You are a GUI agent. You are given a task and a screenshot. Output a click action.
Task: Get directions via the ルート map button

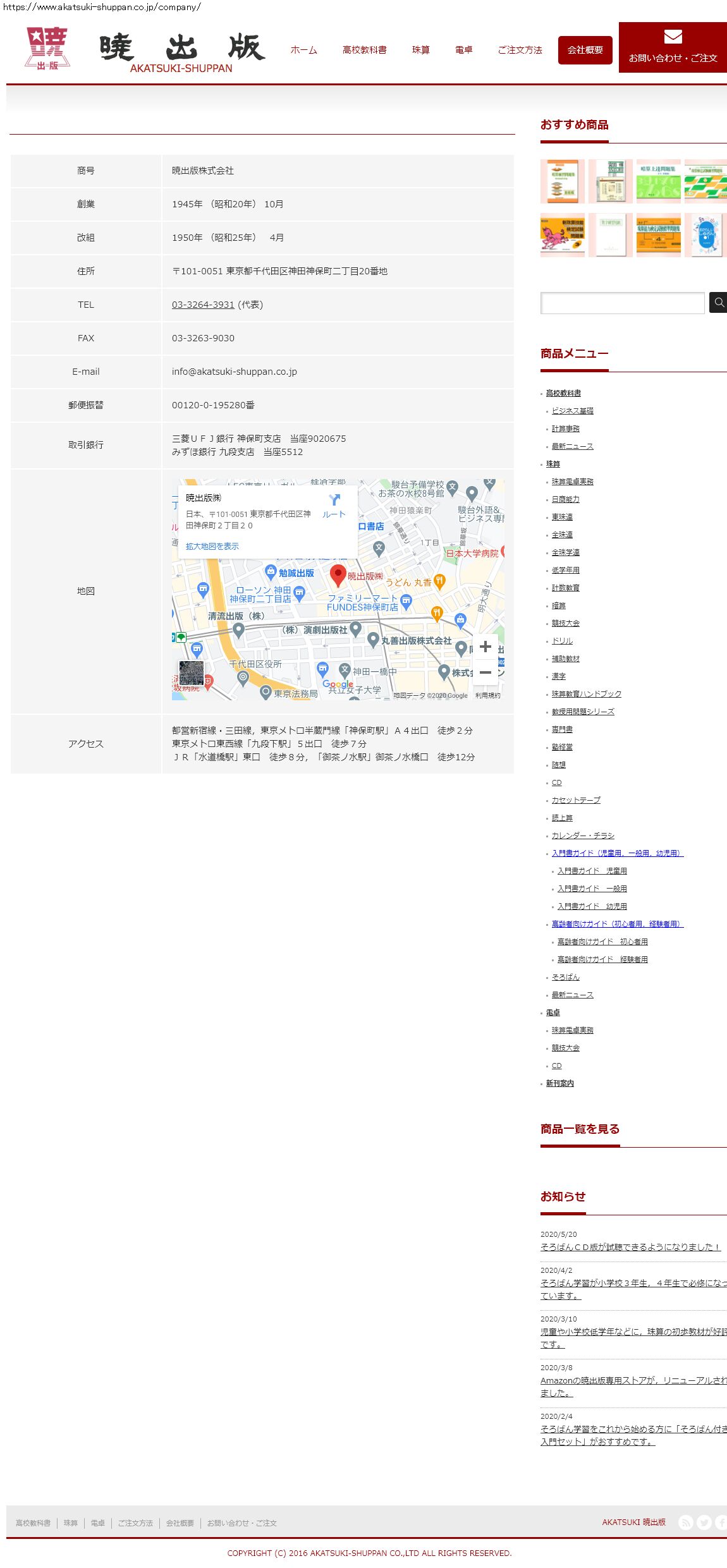point(334,506)
